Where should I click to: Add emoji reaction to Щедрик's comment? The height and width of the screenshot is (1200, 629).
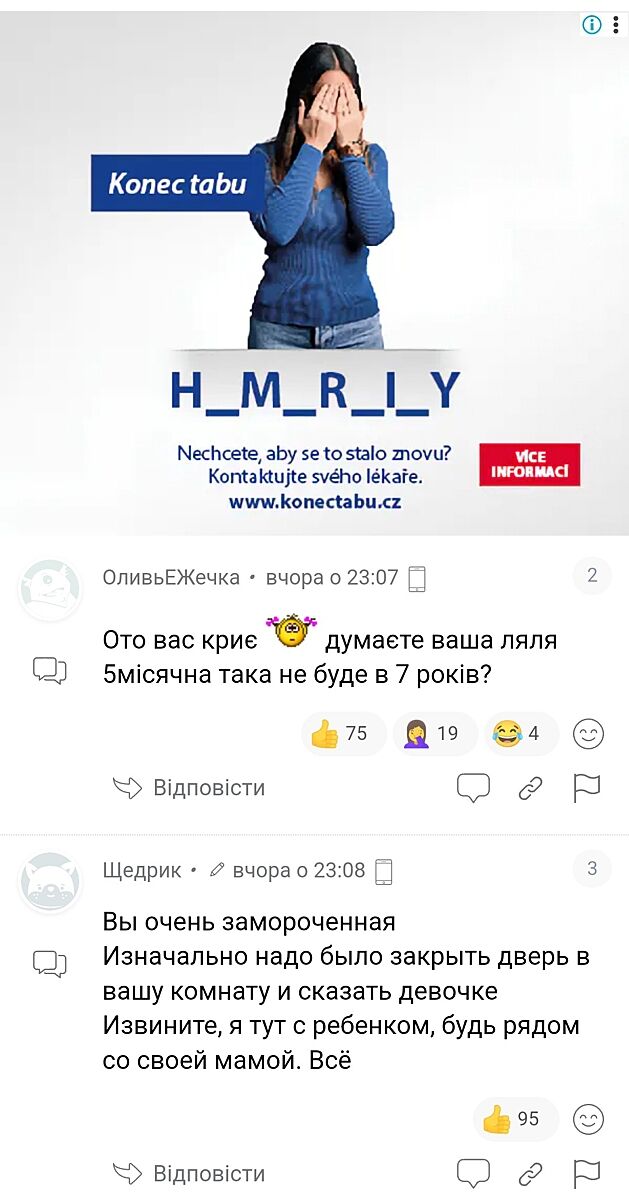click(588, 1119)
